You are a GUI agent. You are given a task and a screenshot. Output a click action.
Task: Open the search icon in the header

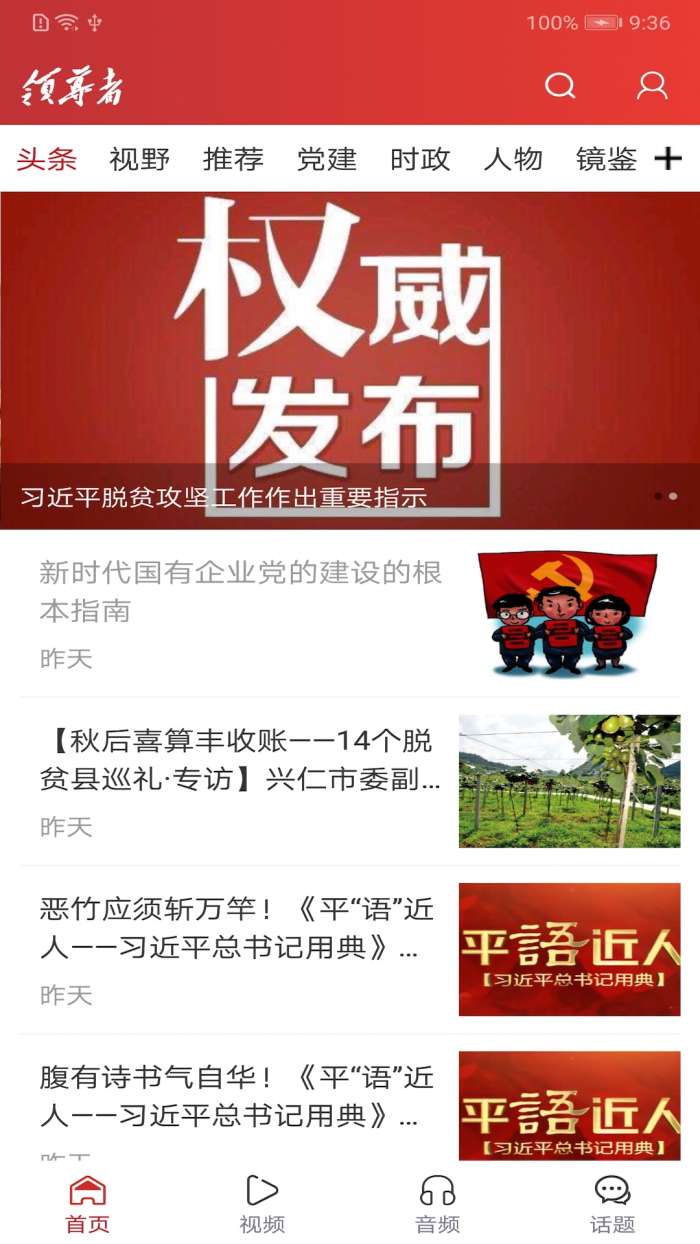(560, 86)
